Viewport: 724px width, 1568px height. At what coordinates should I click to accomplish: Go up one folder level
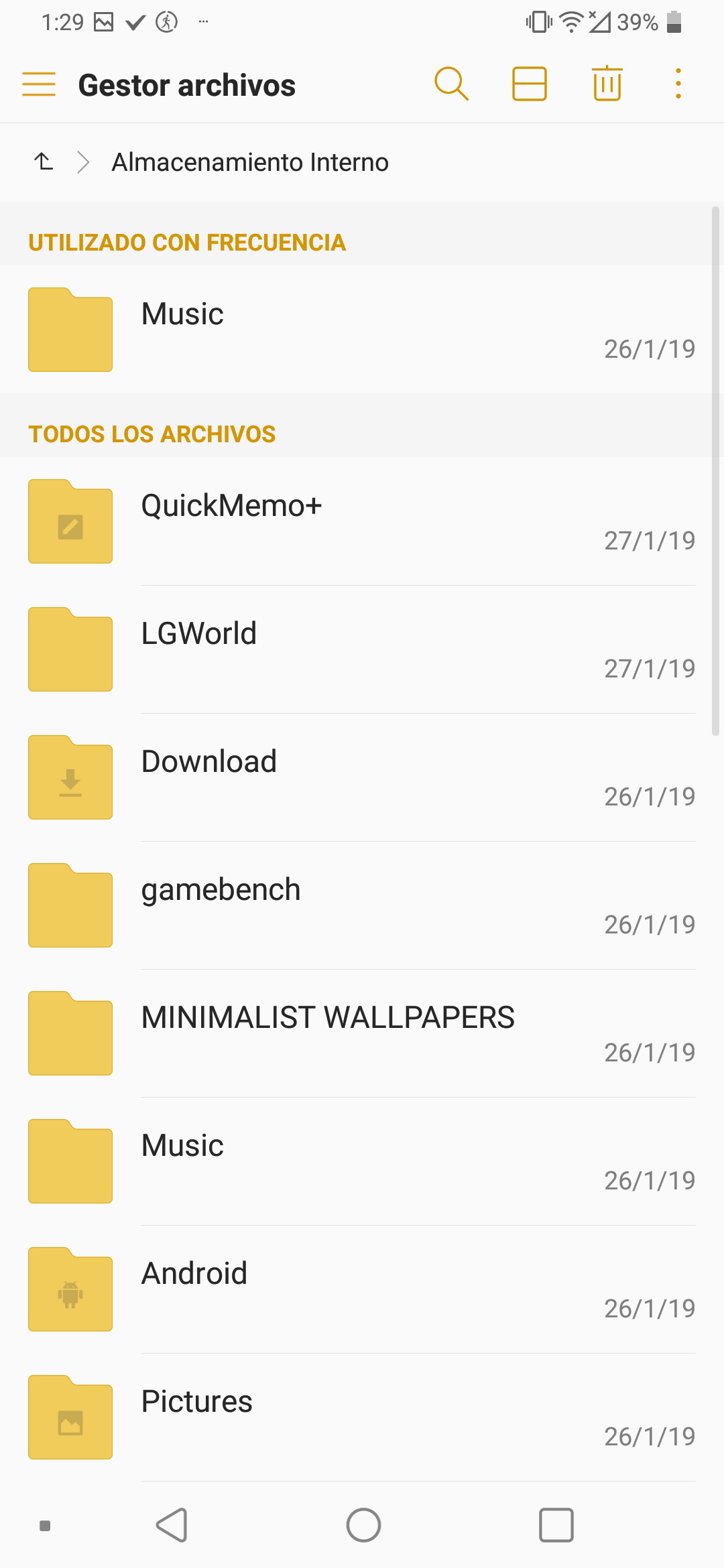pyautogui.click(x=44, y=161)
